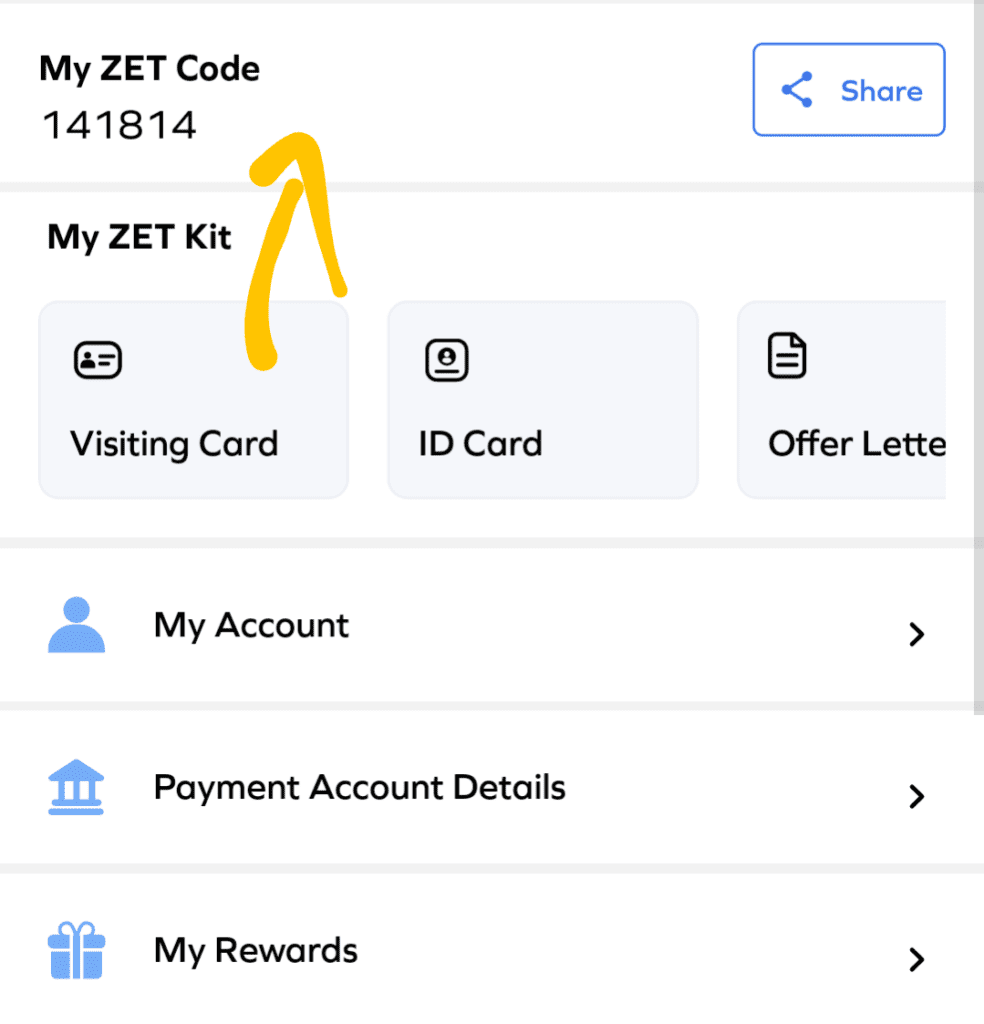This screenshot has width=984, height=1024.
Task: Open Payment Account Details using its arrow
Action: [916, 796]
